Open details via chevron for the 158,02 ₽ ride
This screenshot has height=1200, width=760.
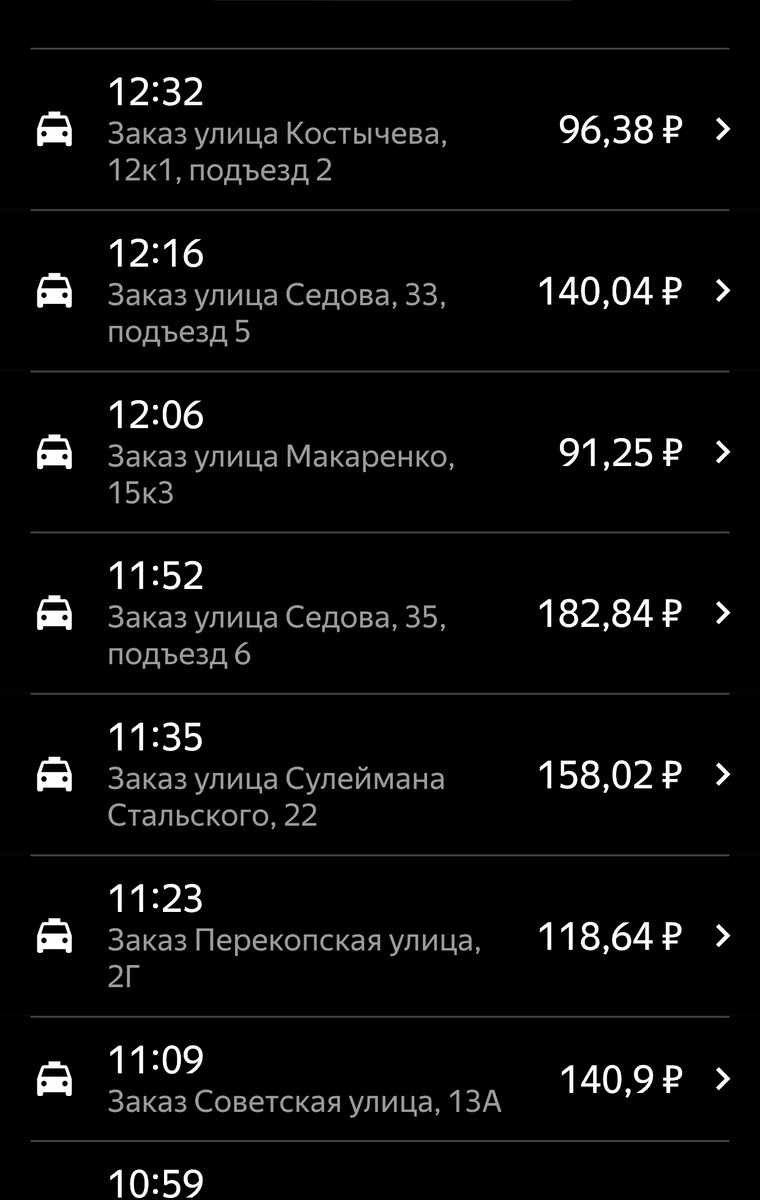point(722,773)
